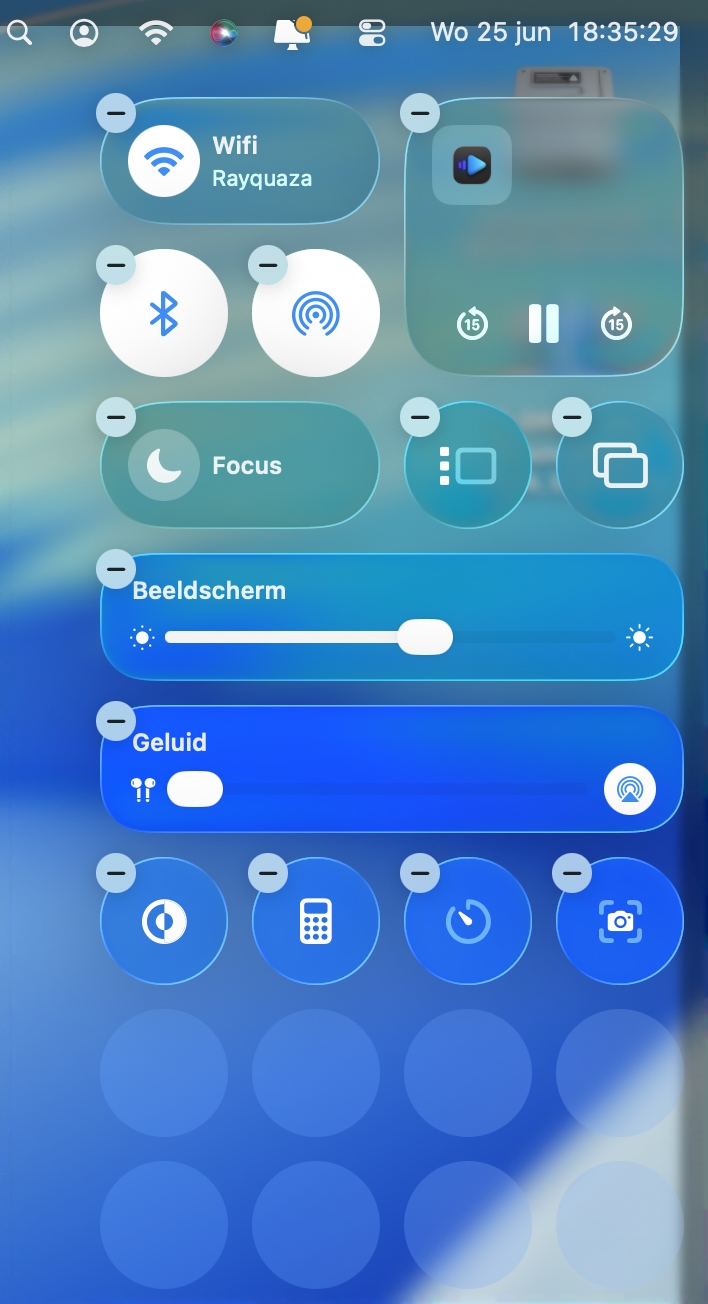708x1304 pixels.
Task: Skip forward 15 seconds
Action: point(616,324)
